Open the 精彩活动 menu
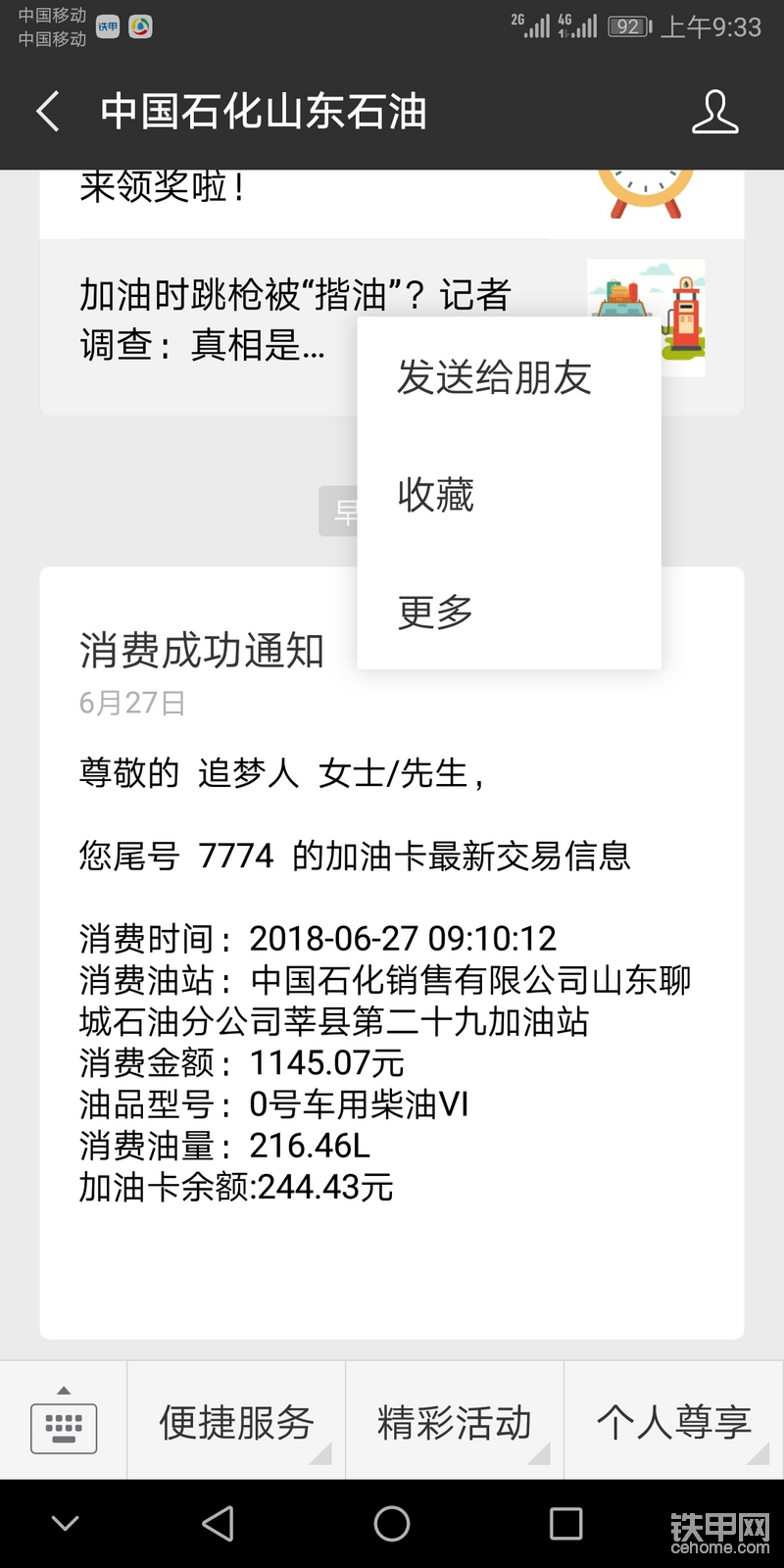The image size is (784, 1568). pyautogui.click(x=455, y=1422)
